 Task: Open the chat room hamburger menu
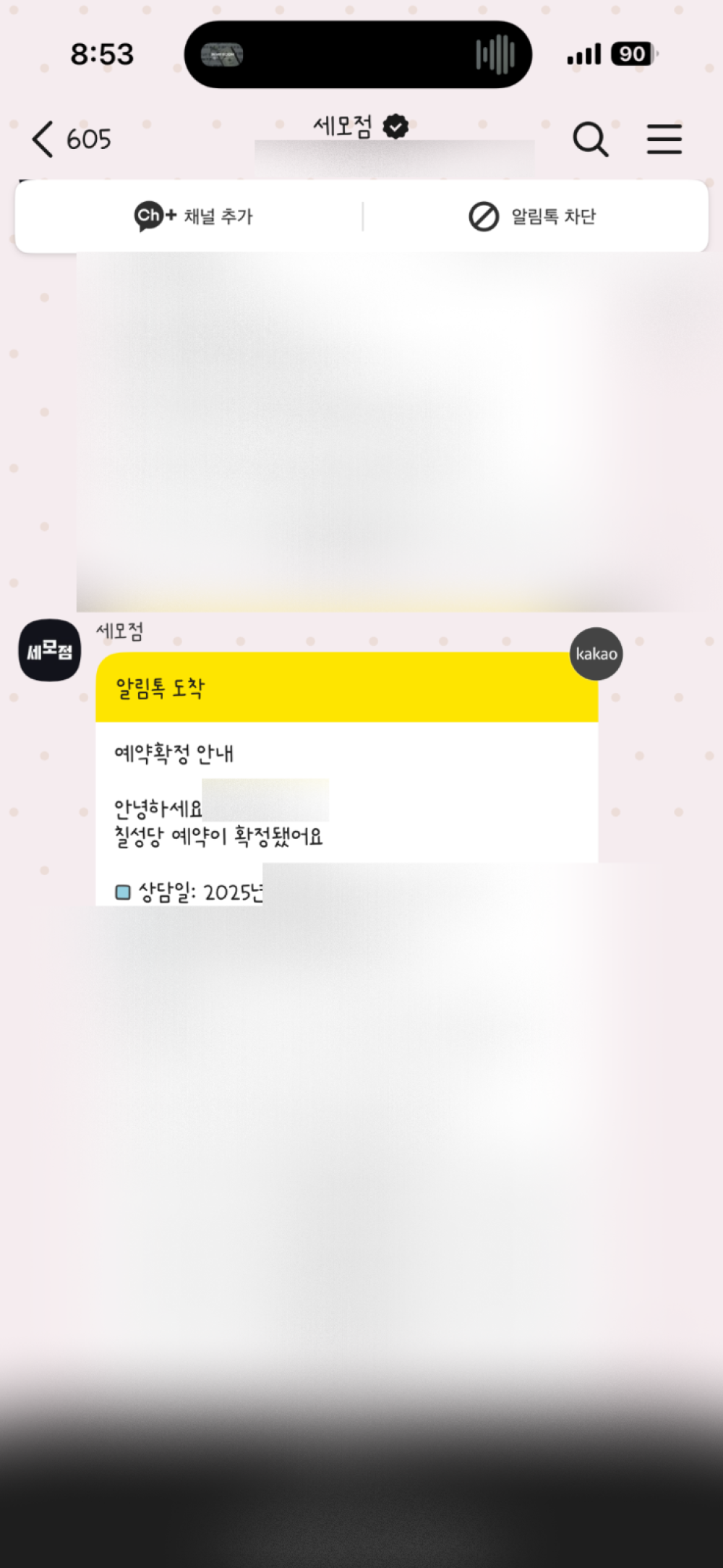[664, 139]
